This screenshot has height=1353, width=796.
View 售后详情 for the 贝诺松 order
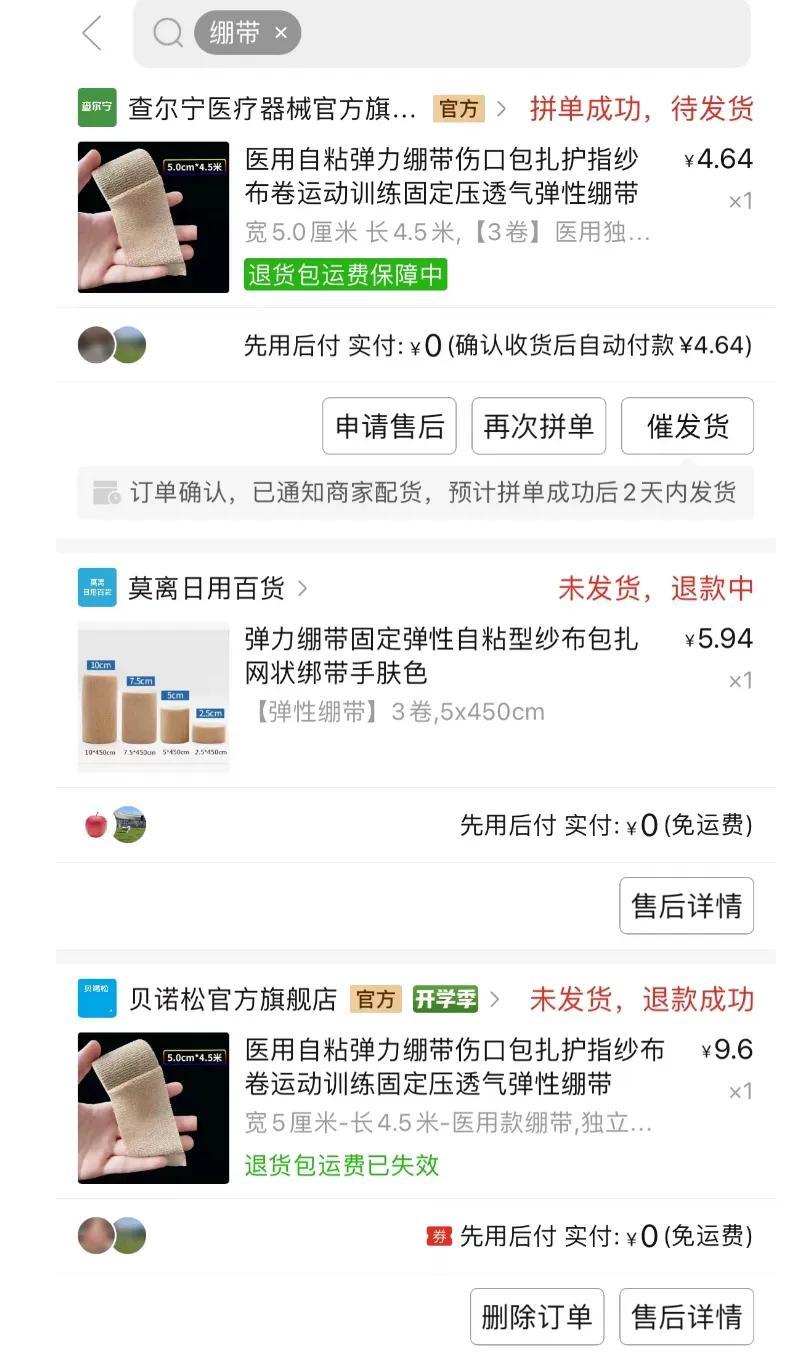(686, 1317)
